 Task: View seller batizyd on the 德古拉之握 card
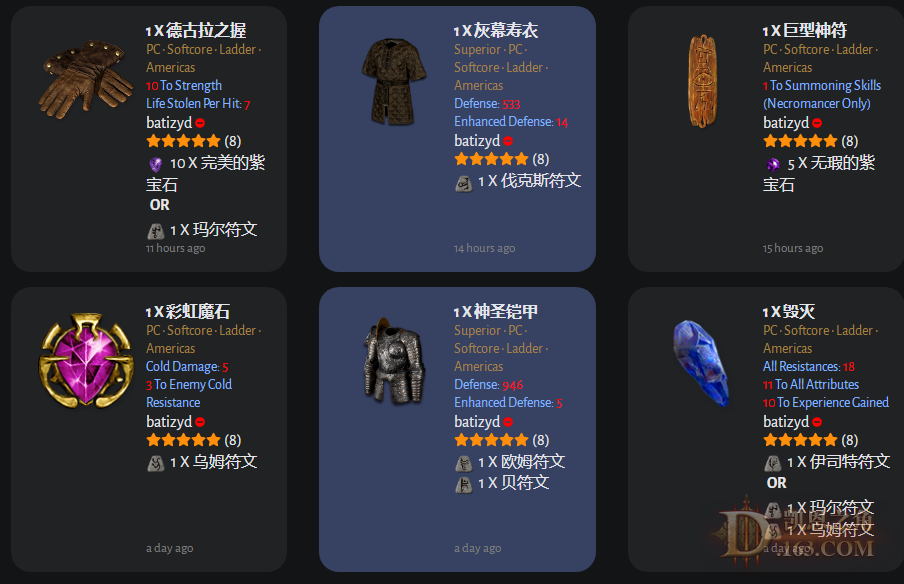169,123
